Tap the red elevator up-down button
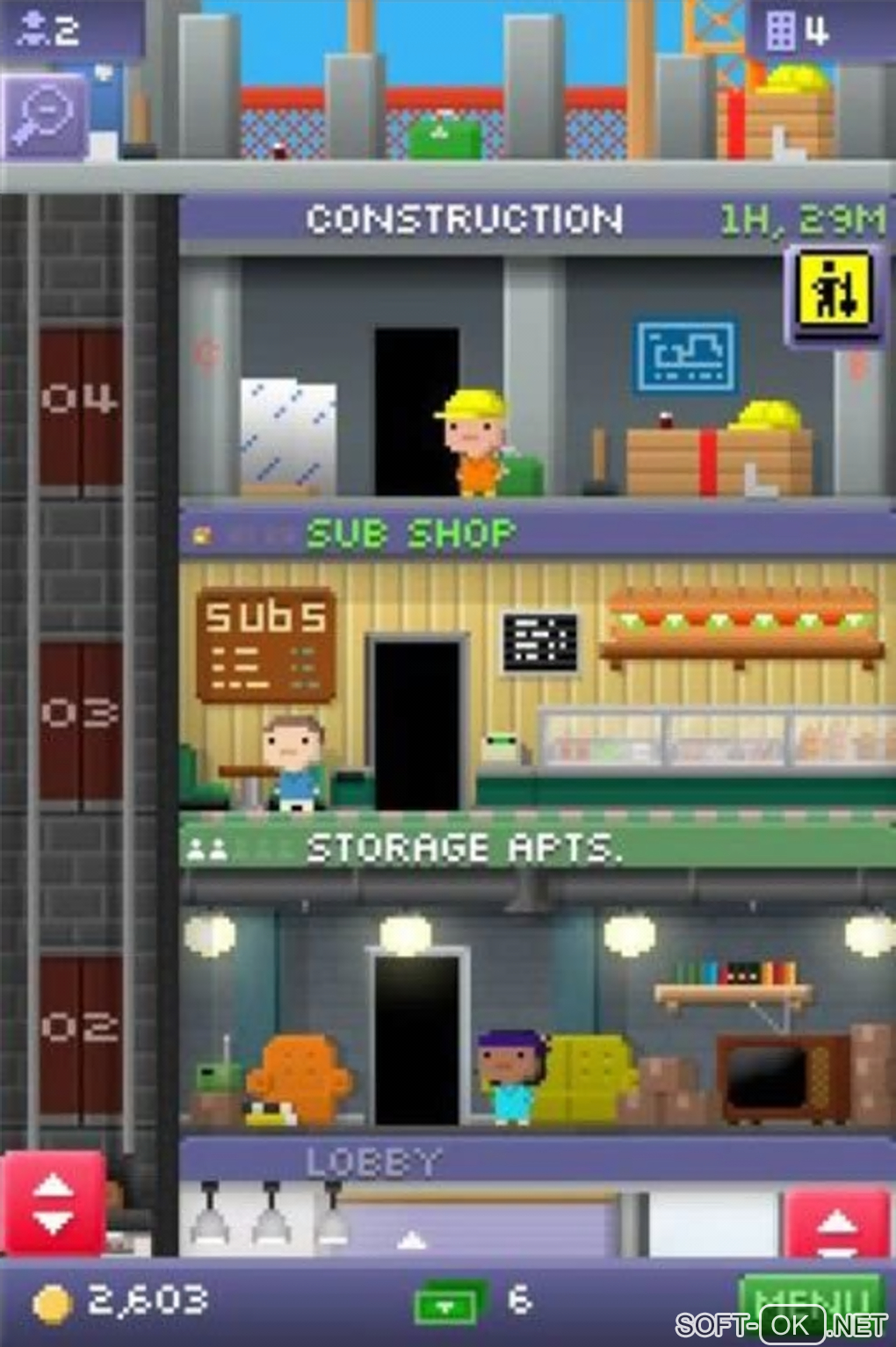 click(x=53, y=1202)
